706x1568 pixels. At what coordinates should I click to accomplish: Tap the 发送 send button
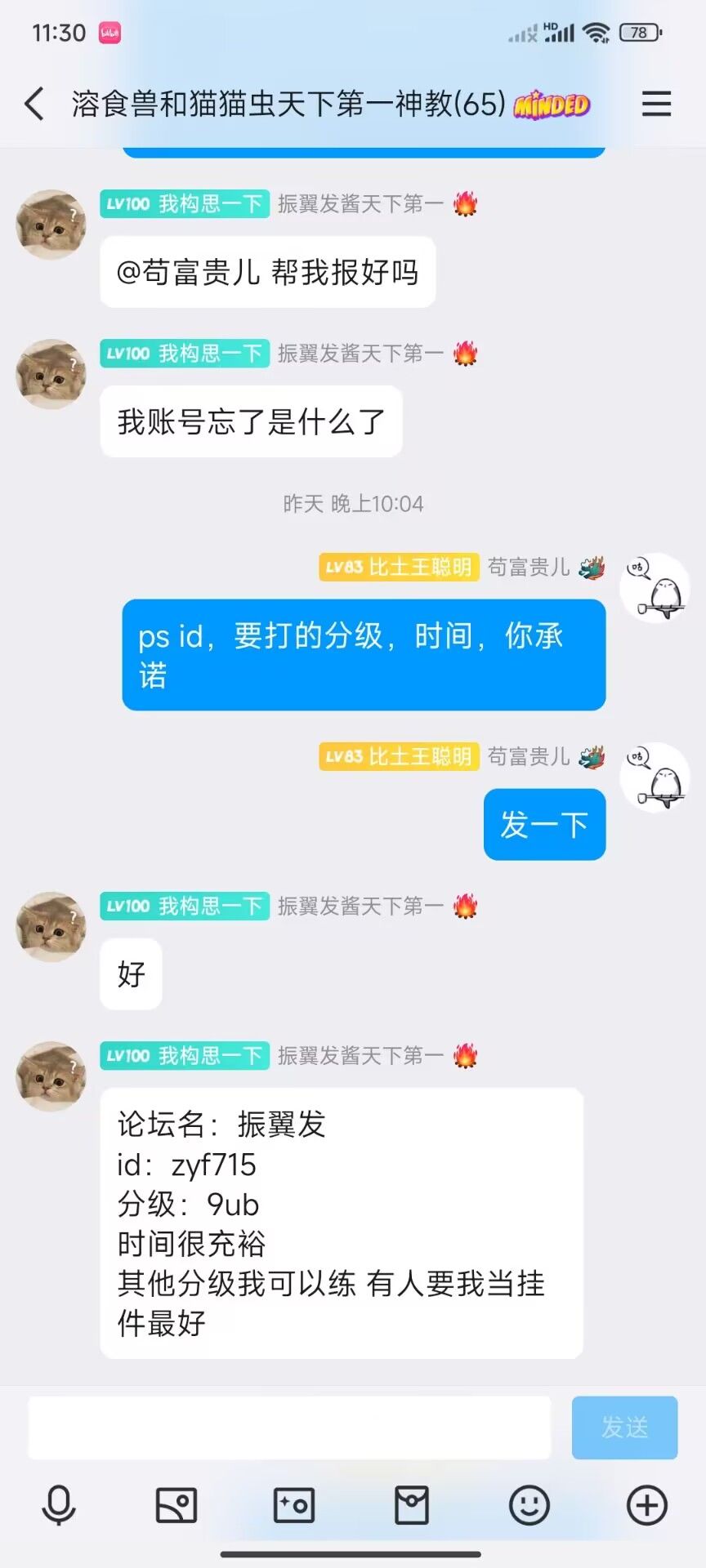(x=624, y=1427)
